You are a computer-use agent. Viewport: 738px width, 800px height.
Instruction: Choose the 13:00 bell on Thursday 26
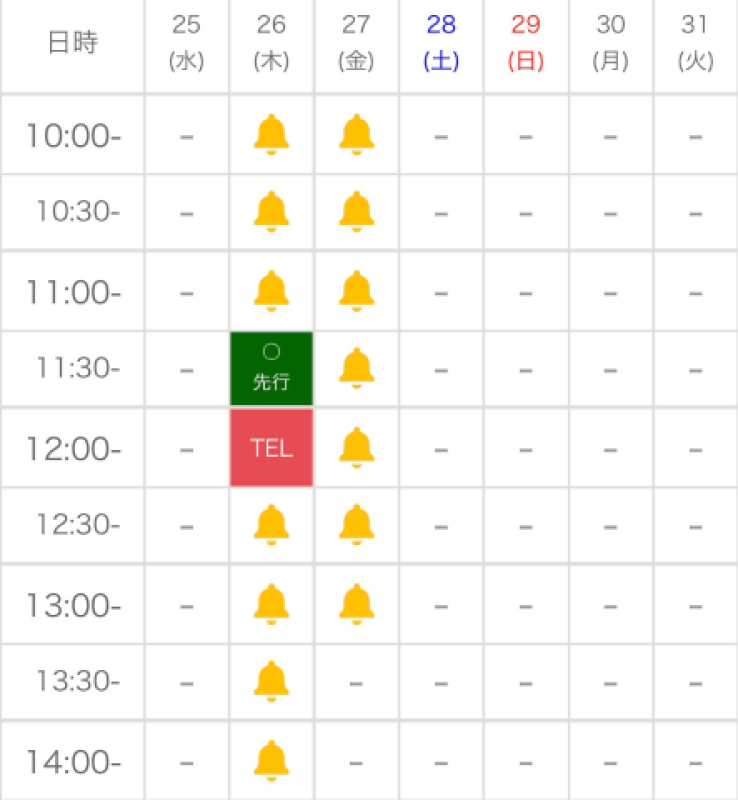coord(271,604)
